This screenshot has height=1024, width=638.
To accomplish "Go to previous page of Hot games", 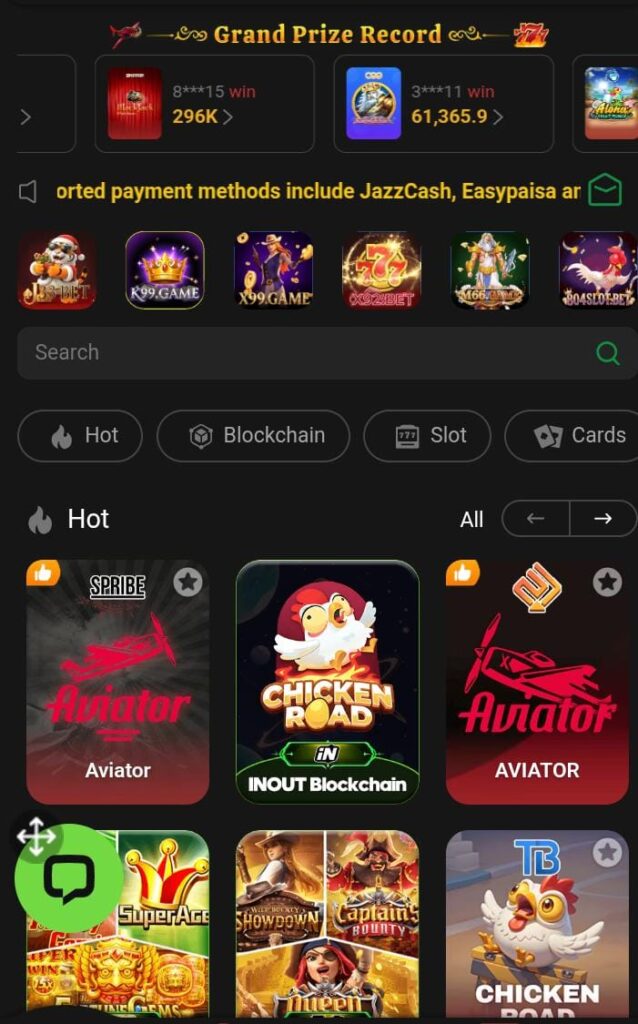I will 535,519.
